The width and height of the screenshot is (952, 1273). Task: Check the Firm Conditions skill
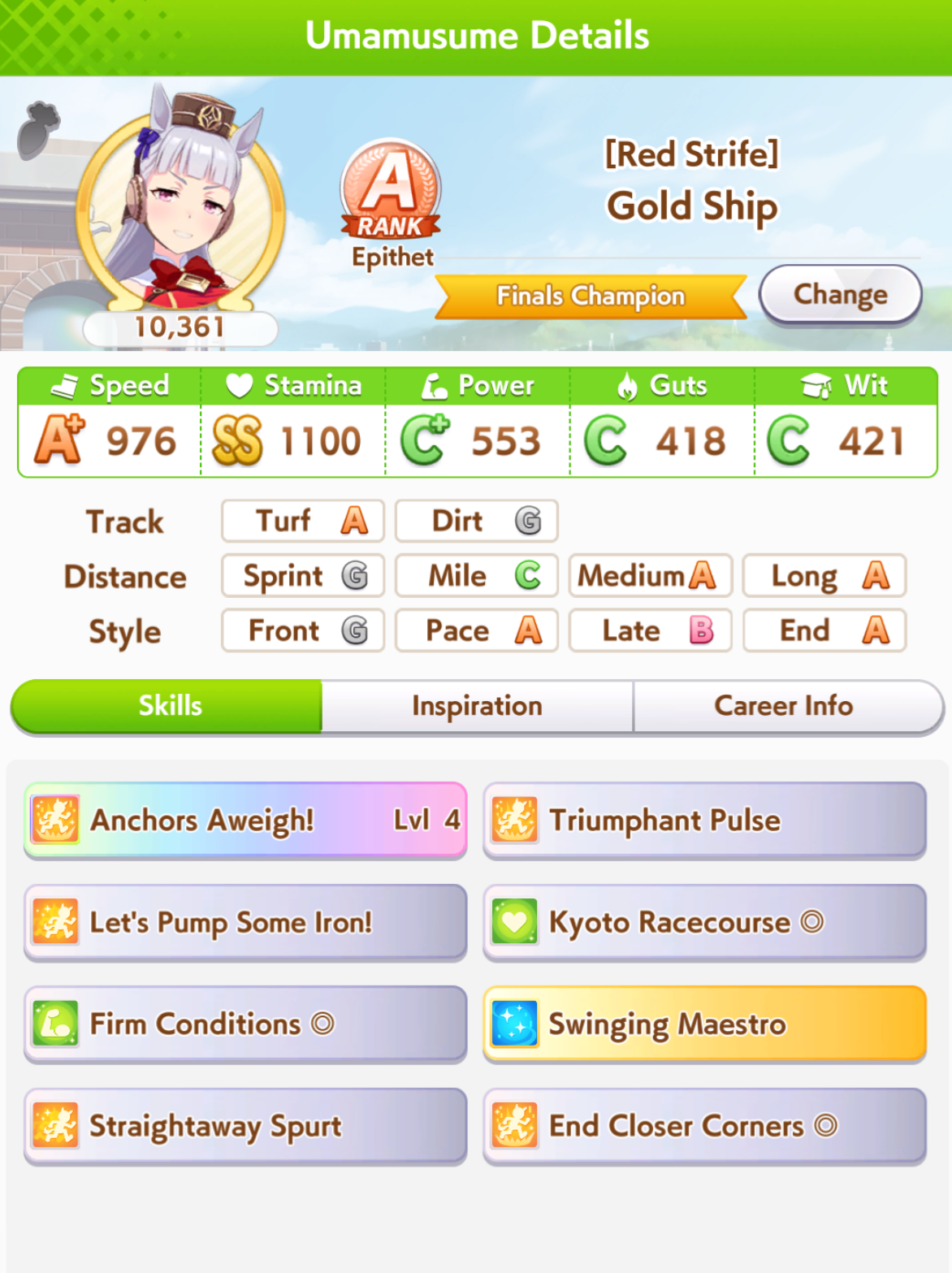(x=245, y=1024)
